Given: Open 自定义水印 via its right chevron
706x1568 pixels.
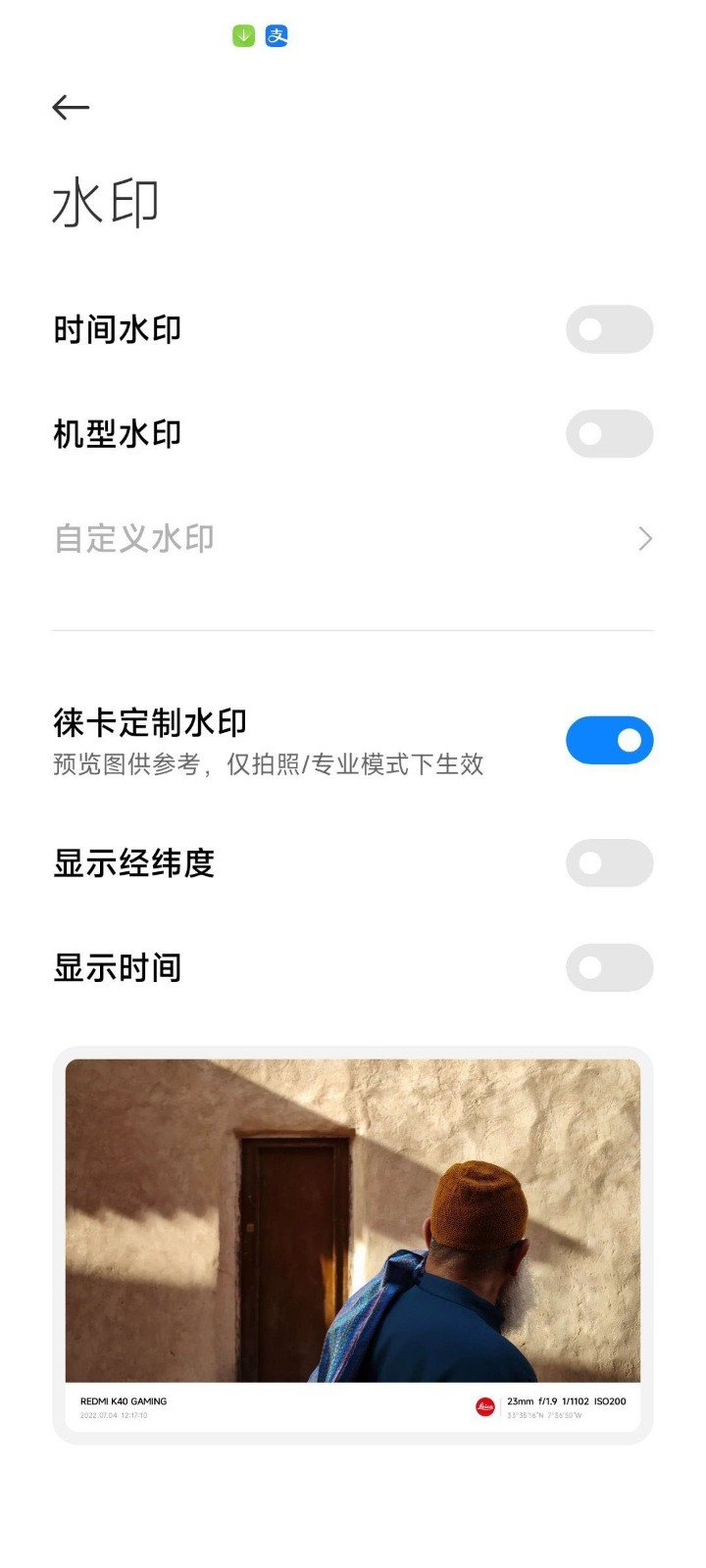Looking at the screenshot, I should click(x=644, y=538).
